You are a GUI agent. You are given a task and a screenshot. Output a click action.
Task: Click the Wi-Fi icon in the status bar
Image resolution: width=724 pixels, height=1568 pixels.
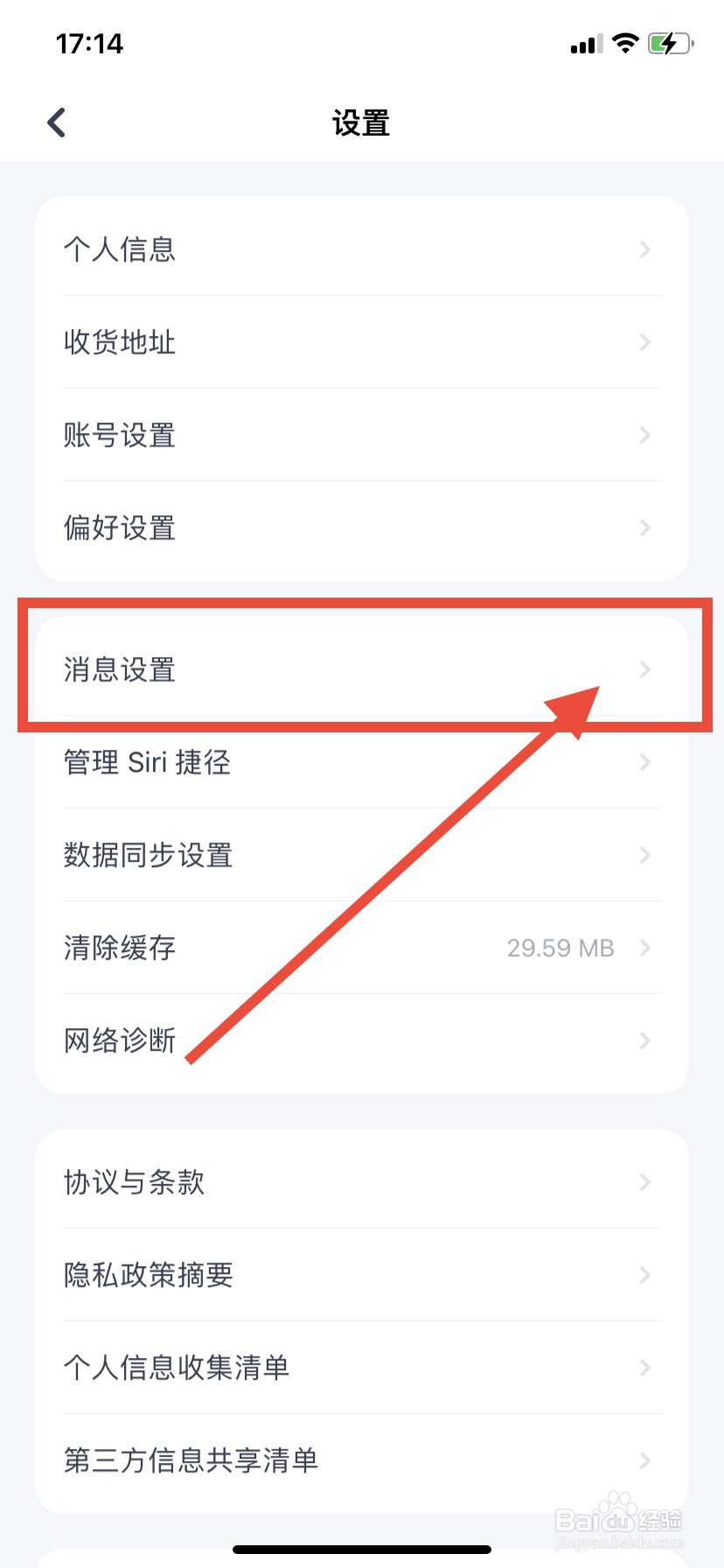624,43
